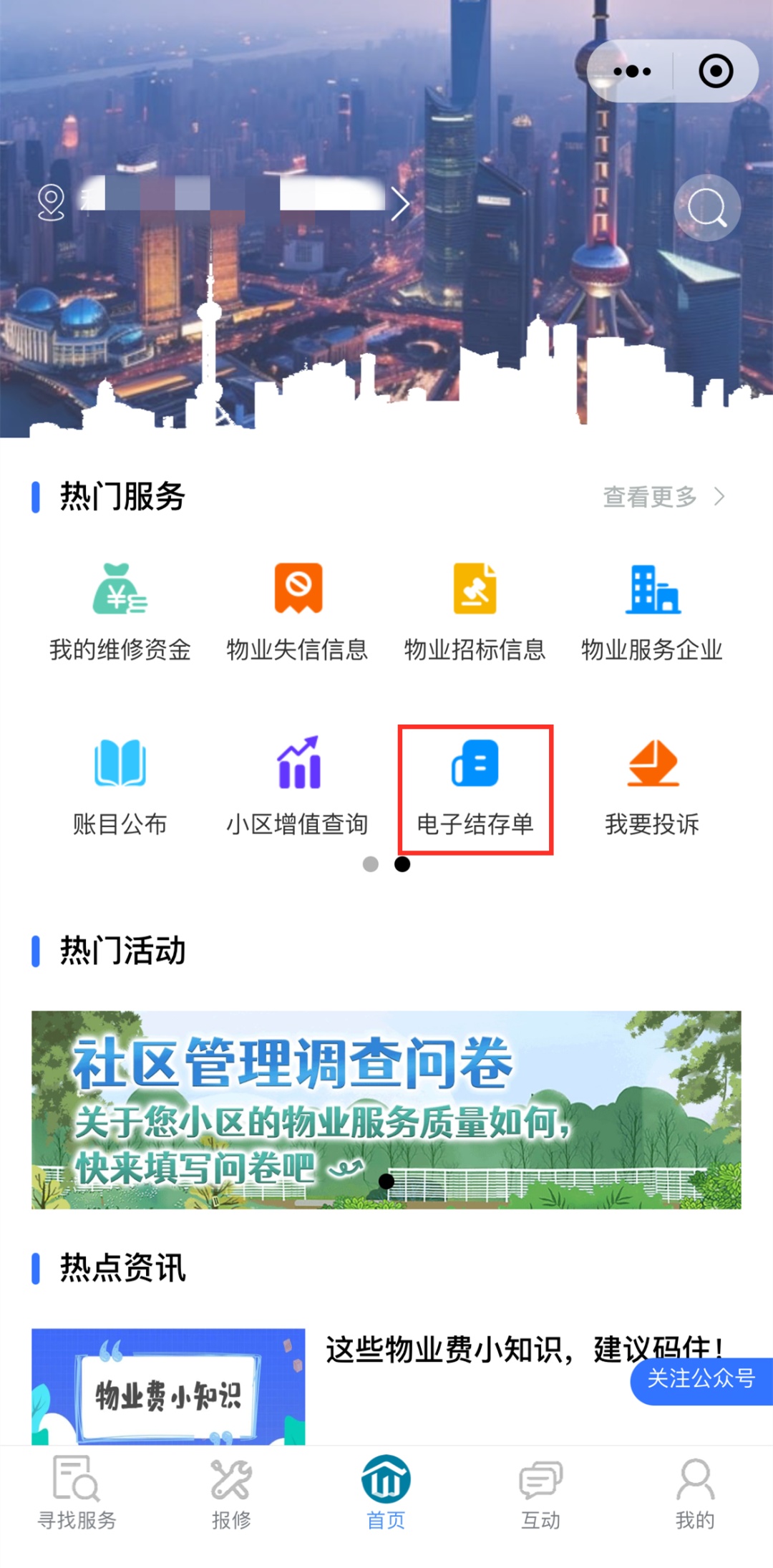The width and height of the screenshot is (773, 1568).
Task: Open 物业招标信息
Action: click(x=475, y=612)
